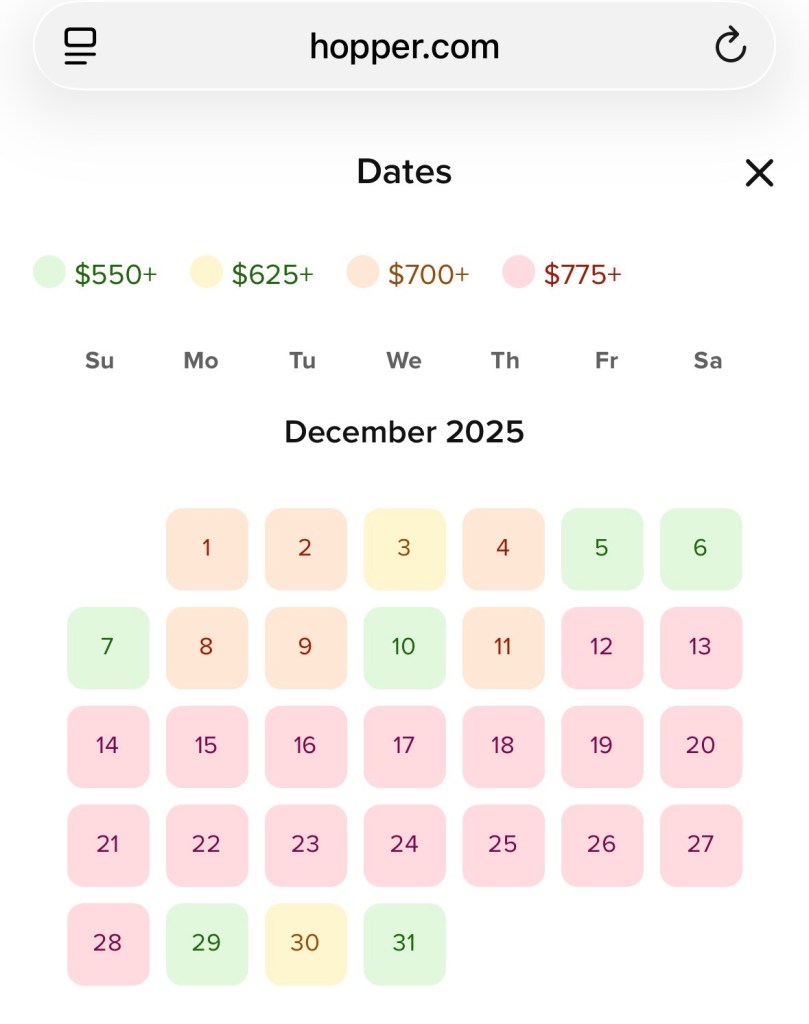Select December 7 green date cell
809x1024 pixels.
[107, 647]
